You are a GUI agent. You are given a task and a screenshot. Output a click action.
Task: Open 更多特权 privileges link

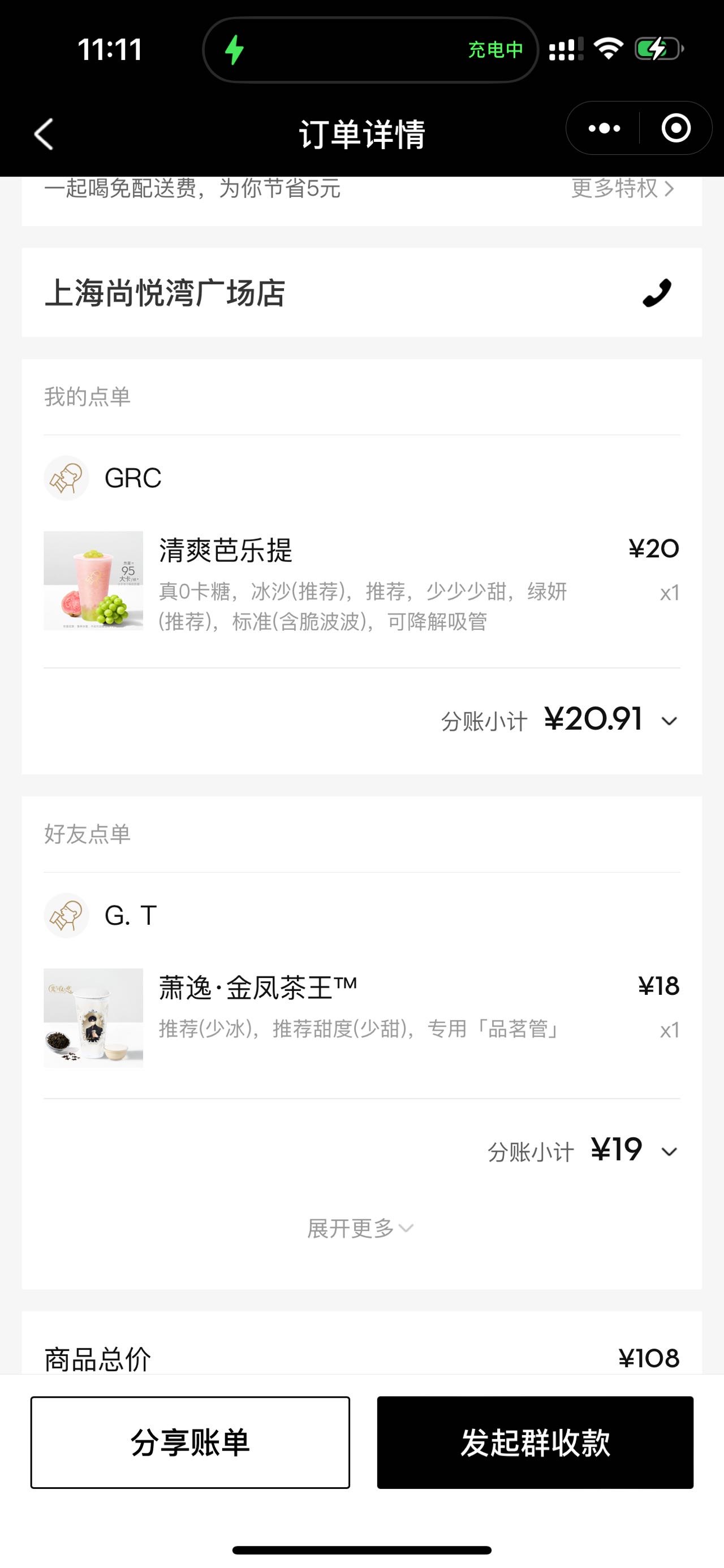(623, 188)
